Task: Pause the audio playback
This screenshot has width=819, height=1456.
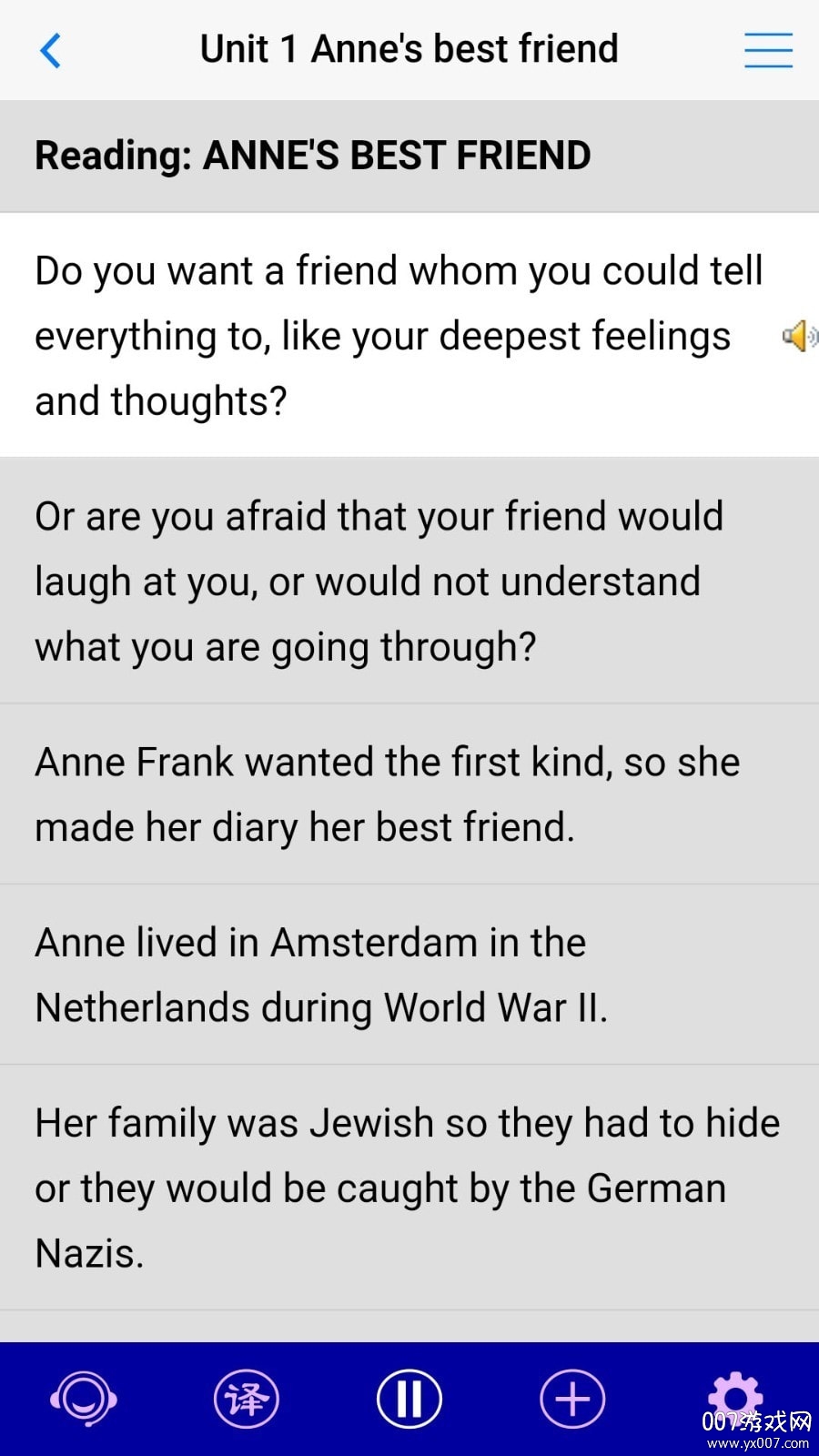Action: [409, 1399]
